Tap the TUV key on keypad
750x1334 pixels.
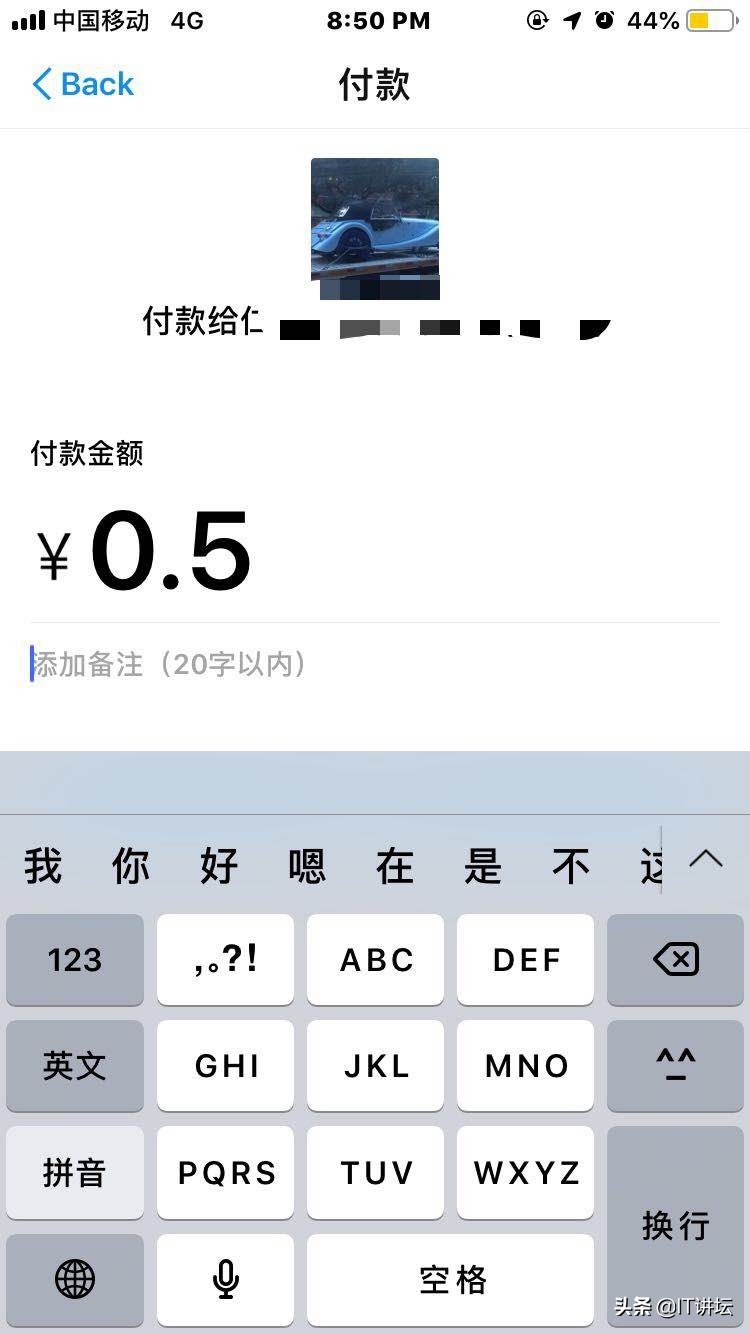(375, 1172)
